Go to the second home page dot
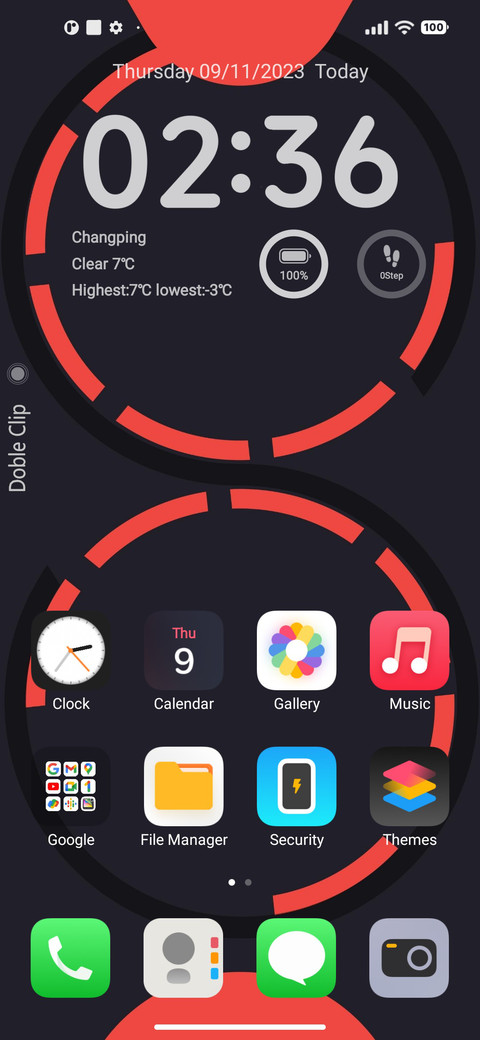Image resolution: width=480 pixels, height=1040 pixels. tap(248, 882)
